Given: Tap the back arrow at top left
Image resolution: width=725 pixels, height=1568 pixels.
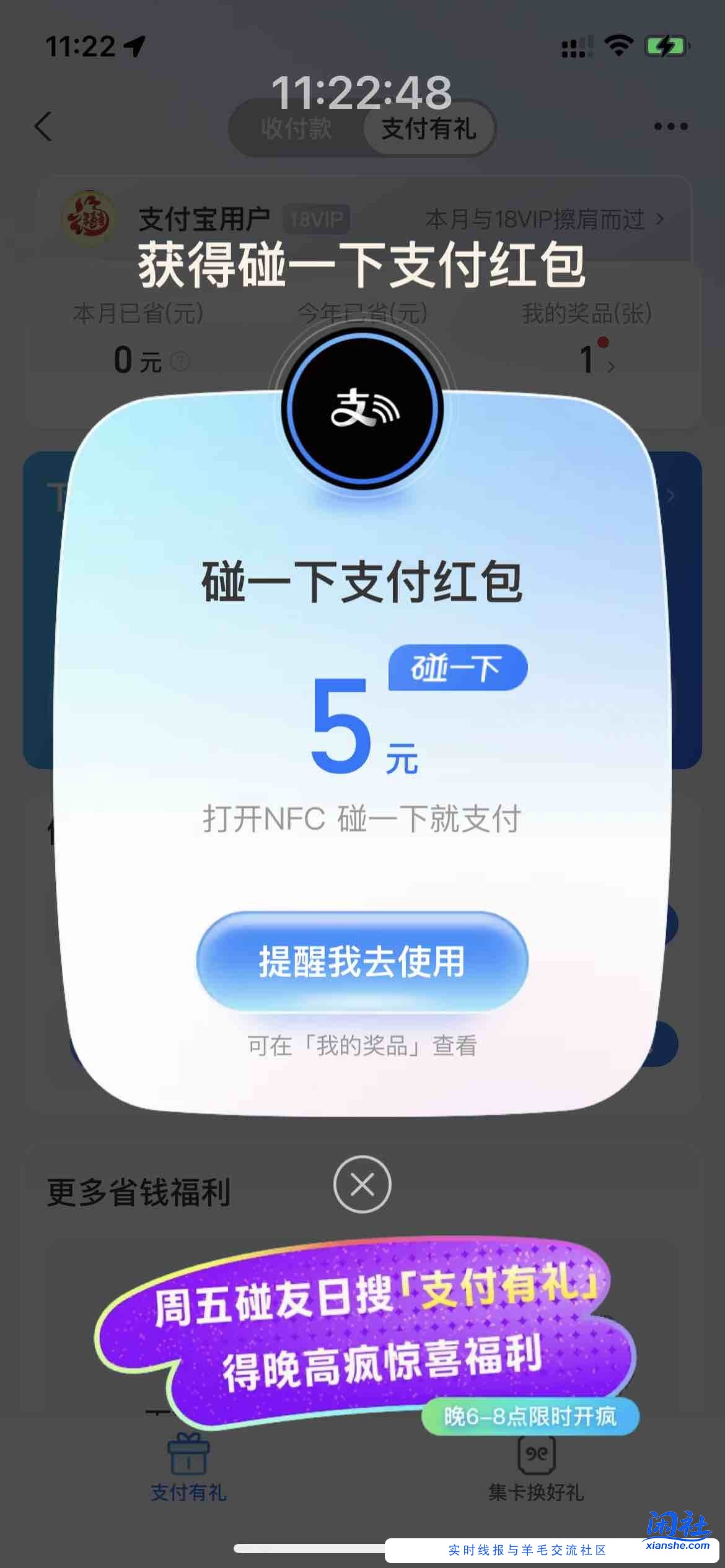Looking at the screenshot, I should (42, 127).
